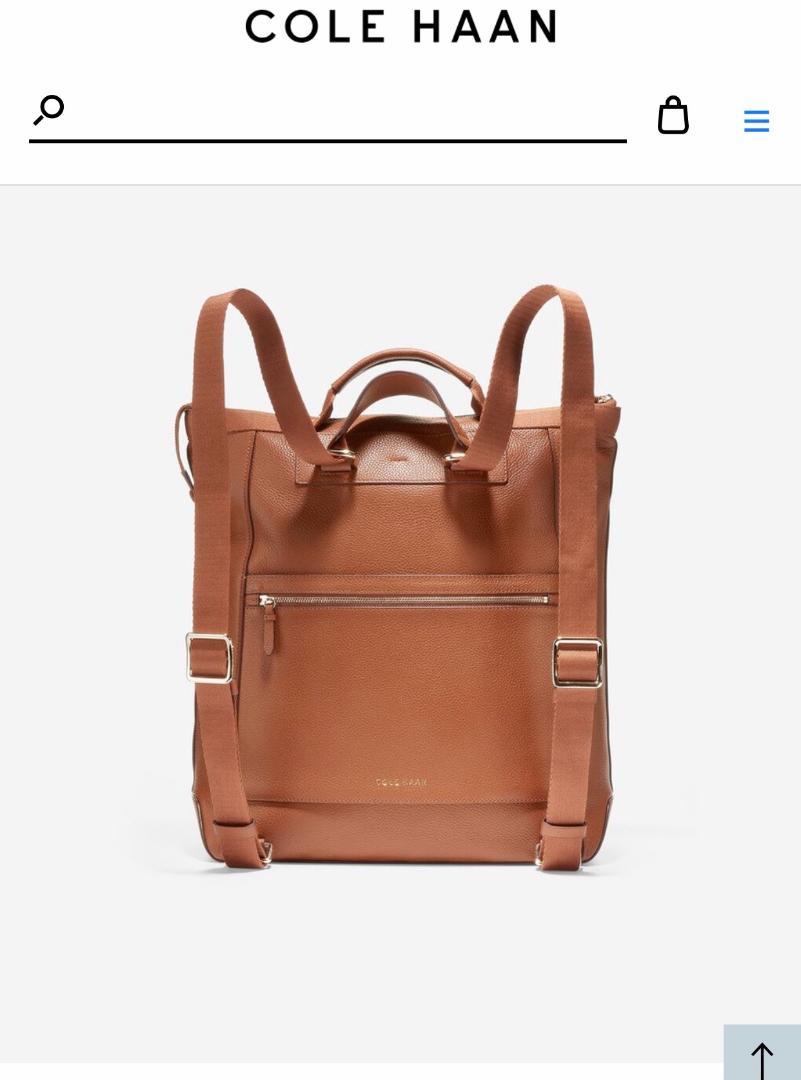Image resolution: width=801 pixels, height=1080 pixels.
Task: Go to the Cole Haan home logo
Action: pyautogui.click(x=400, y=26)
